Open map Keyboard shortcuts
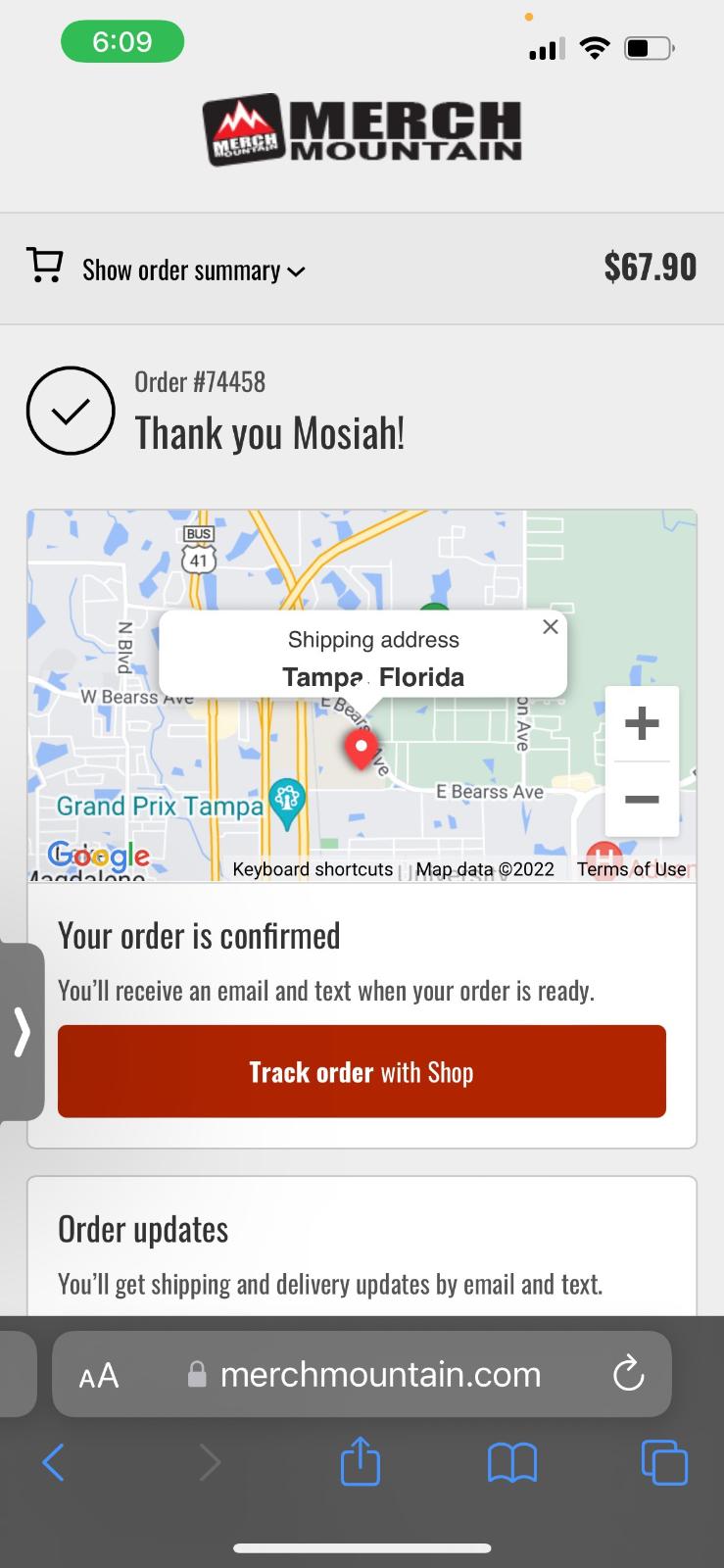The height and width of the screenshot is (1568, 724). pyautogui.click(x=313, y=869)
